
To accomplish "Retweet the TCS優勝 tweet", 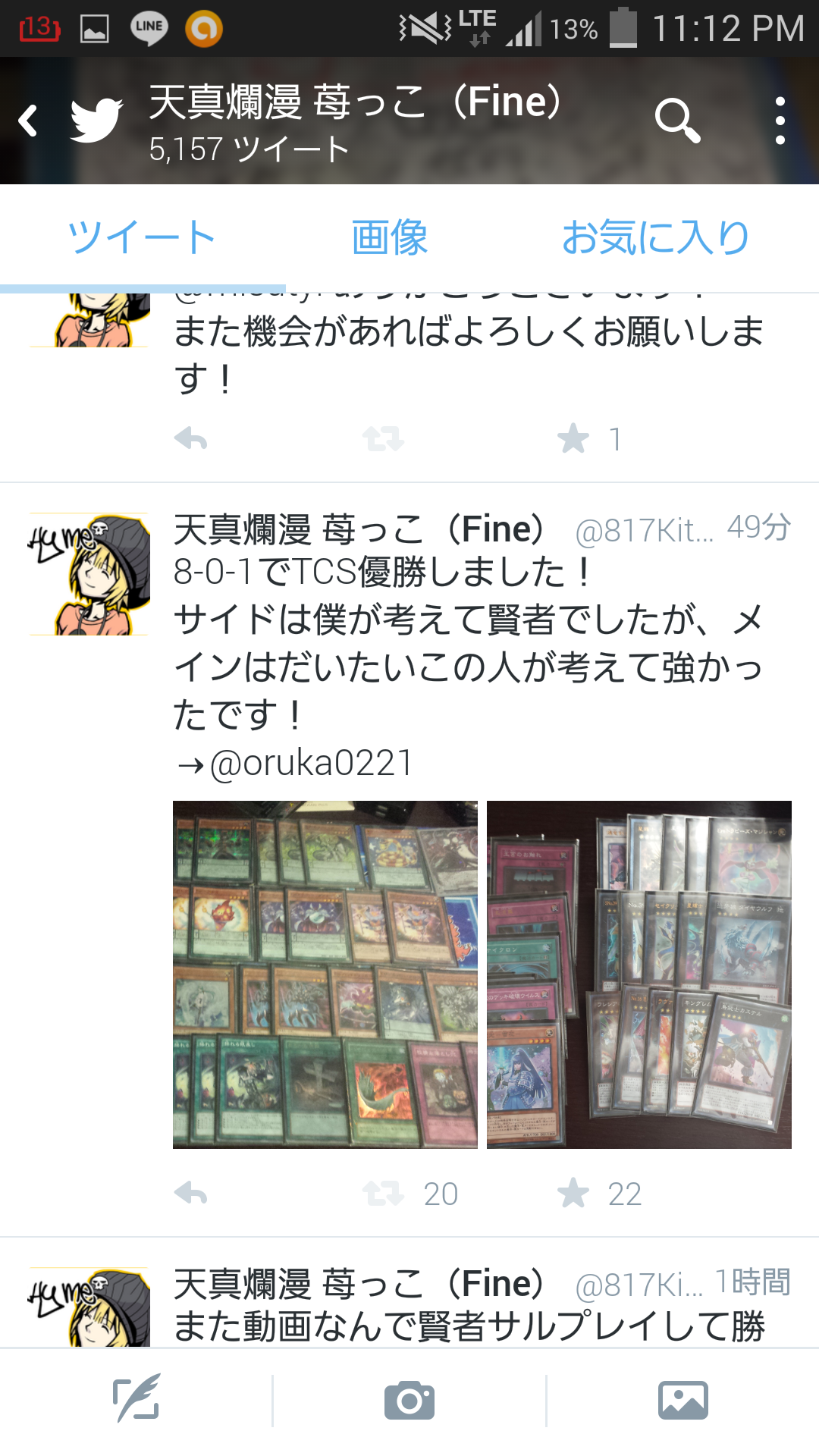I will [384, 1194].
